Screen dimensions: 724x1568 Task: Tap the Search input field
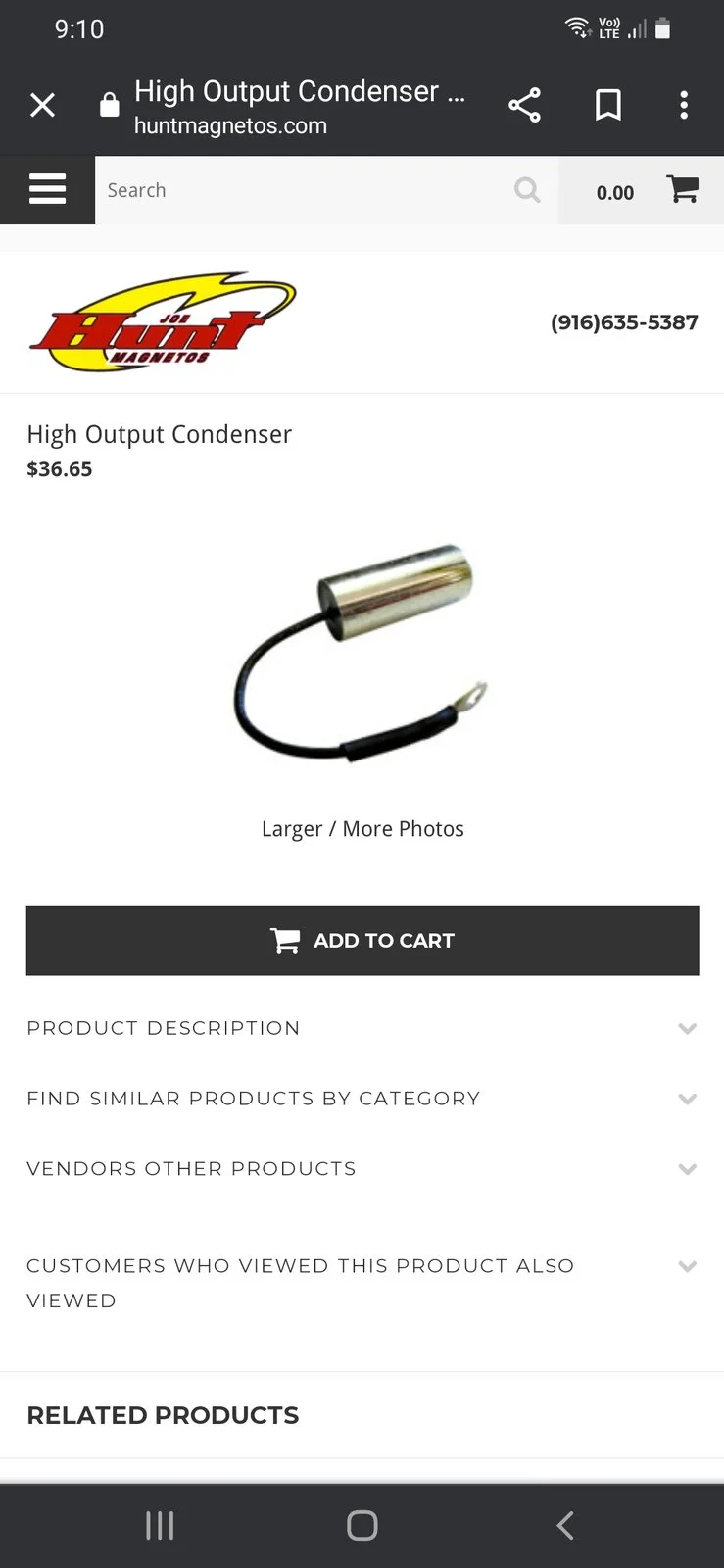point(304,190)
